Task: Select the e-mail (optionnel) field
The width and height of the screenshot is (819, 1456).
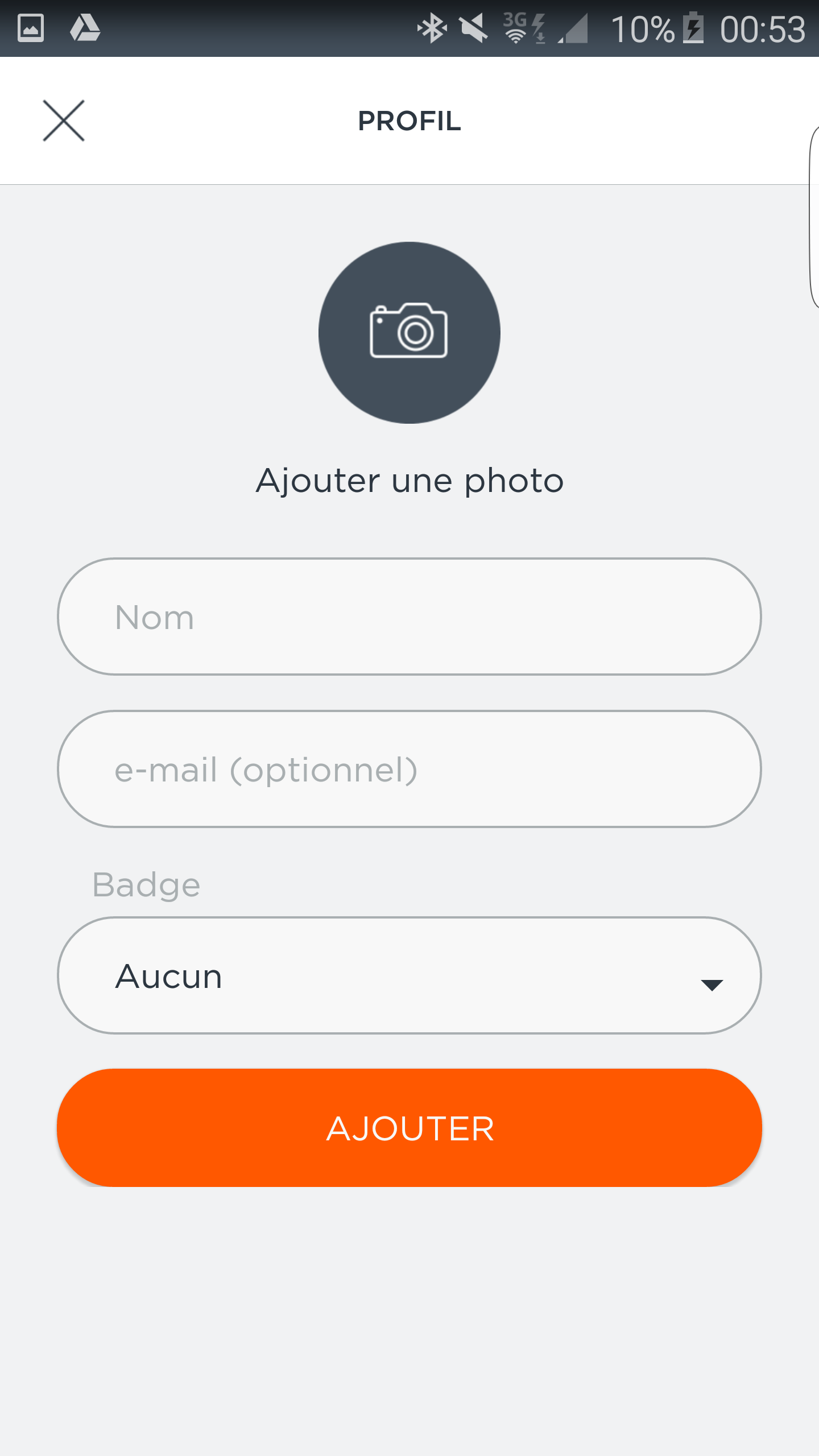Action: pos(409,769)
